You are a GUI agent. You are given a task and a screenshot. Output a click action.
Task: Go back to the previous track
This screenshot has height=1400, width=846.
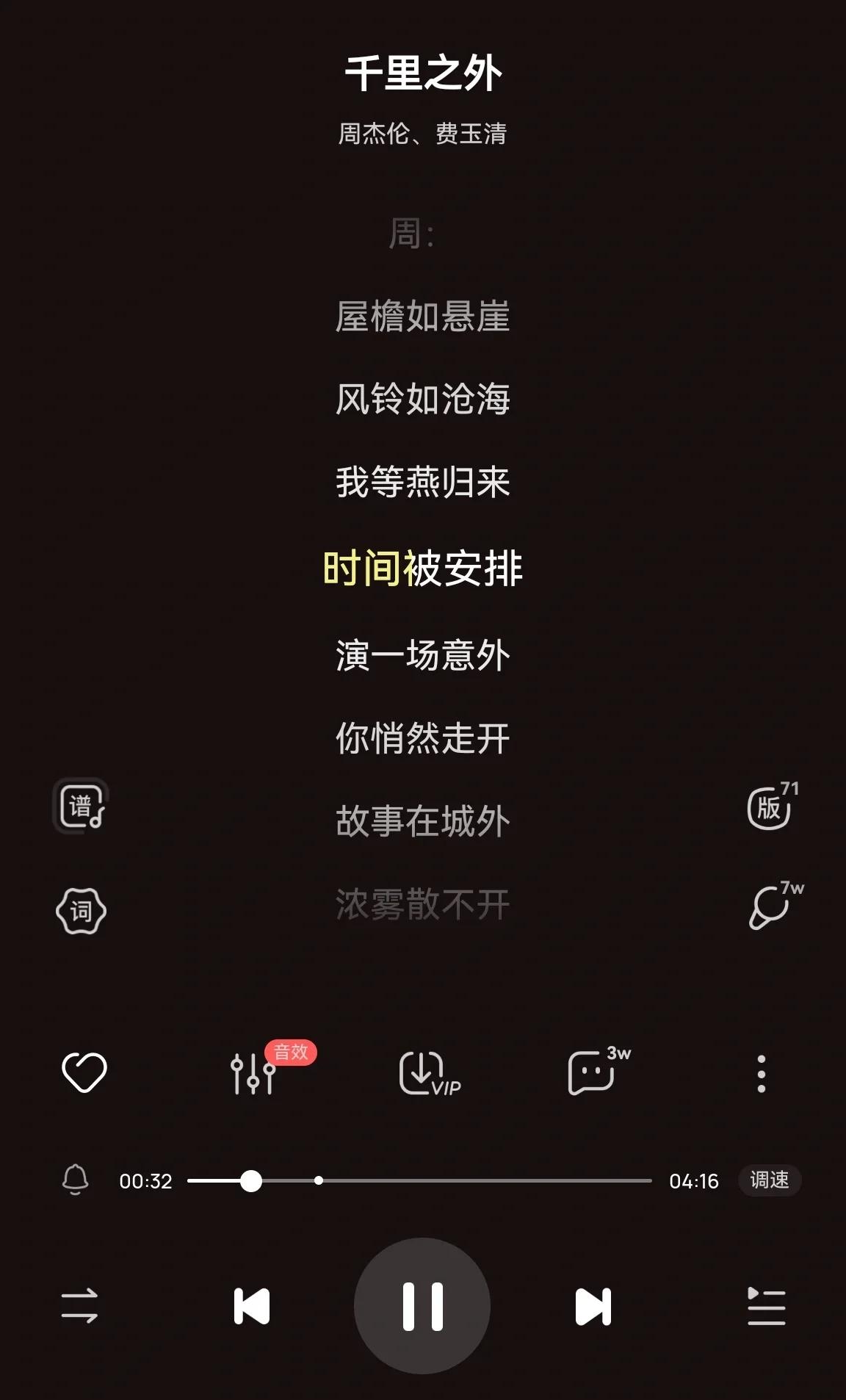point(252,1307)
